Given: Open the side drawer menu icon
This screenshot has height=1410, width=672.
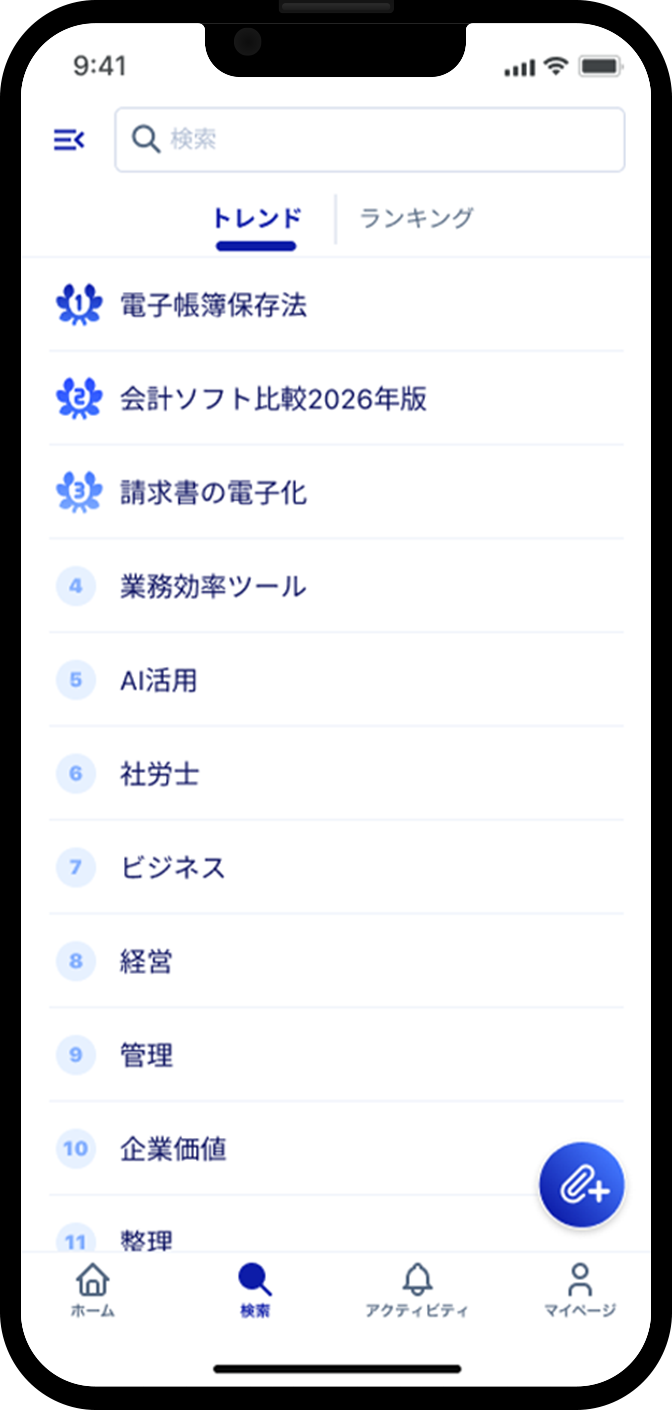Looking at the screenshot, I should (x=69, y=140).
